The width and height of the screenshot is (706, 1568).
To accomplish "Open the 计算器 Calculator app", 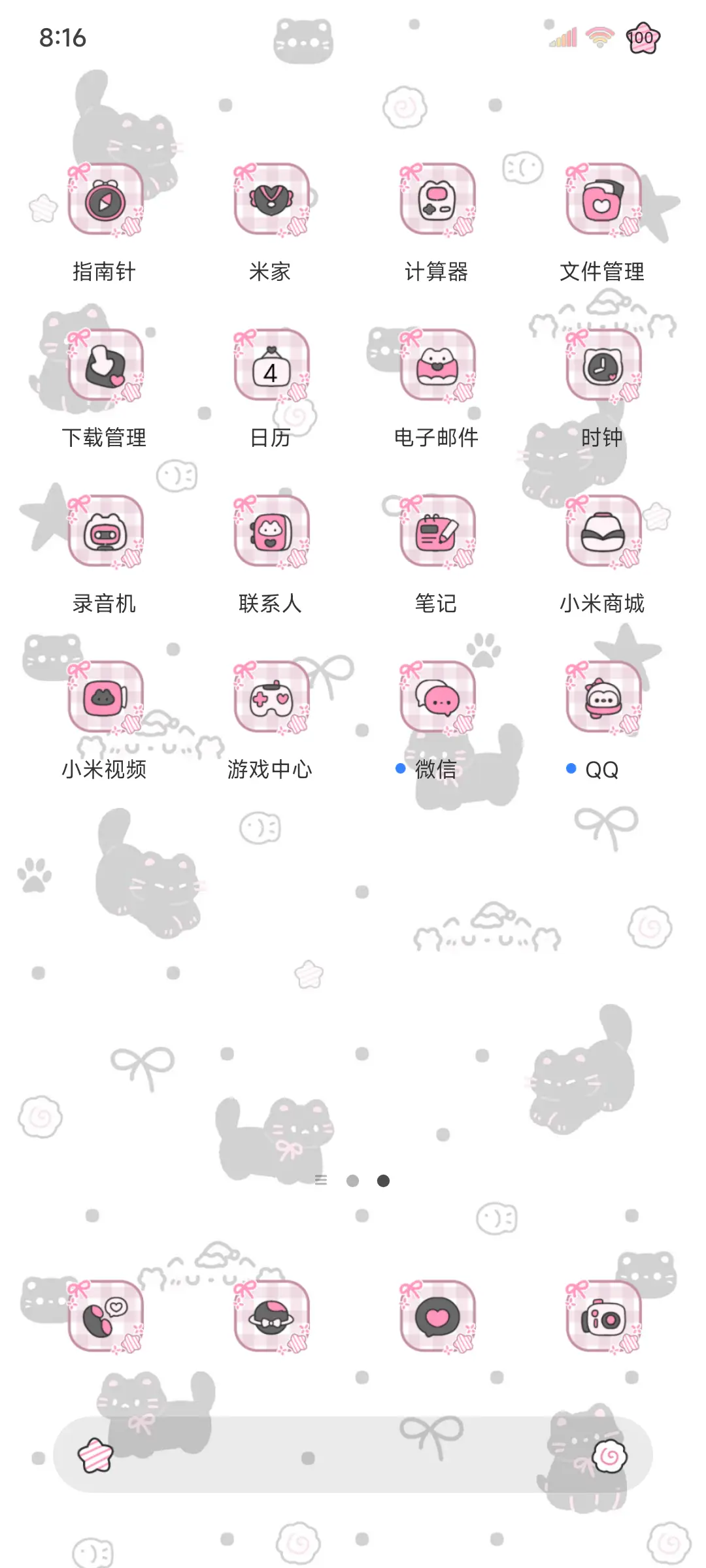I will [x=436, y=203].
